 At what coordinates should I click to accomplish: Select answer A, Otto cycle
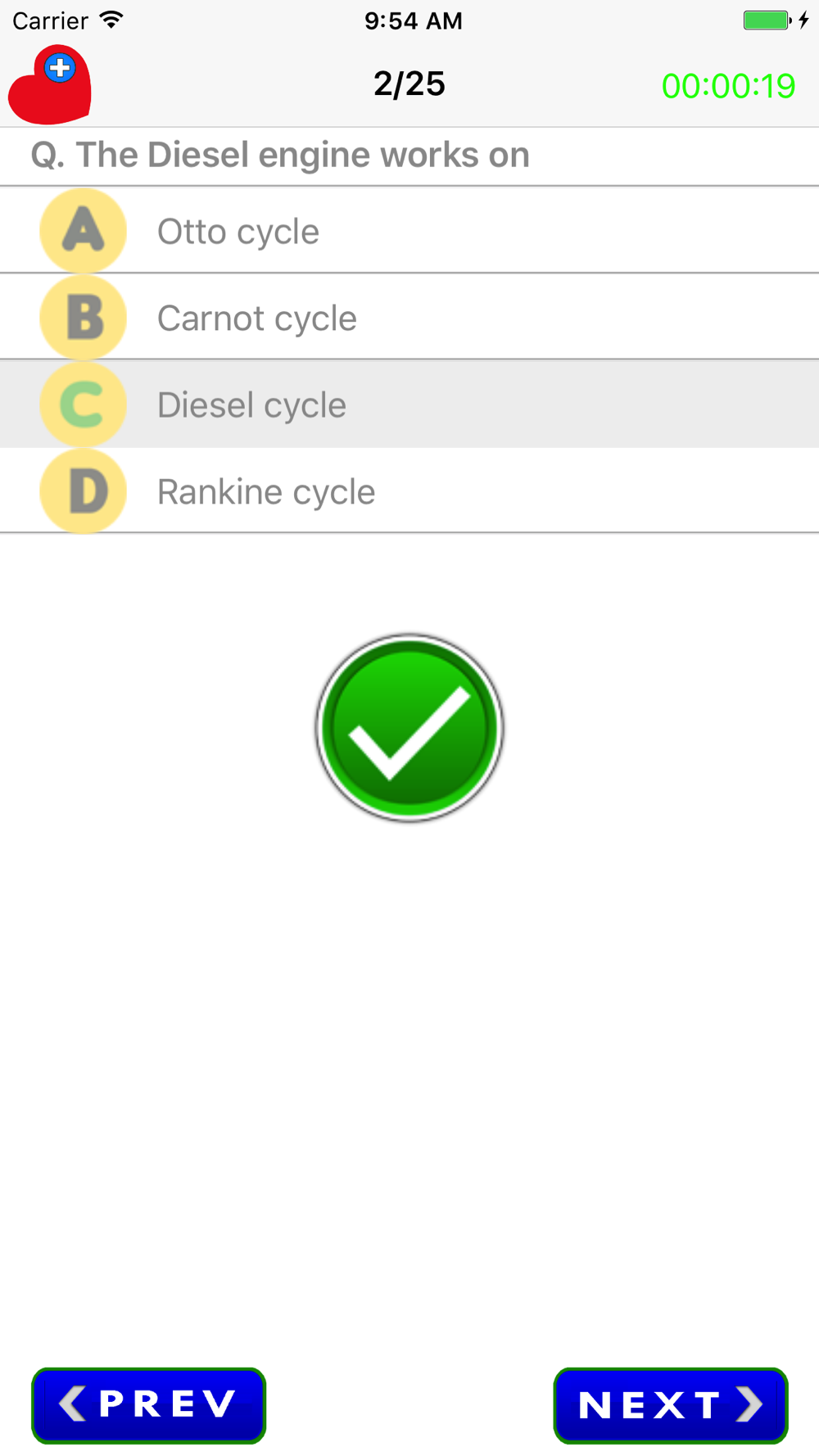pyautogui.click(x=409, y=230)
